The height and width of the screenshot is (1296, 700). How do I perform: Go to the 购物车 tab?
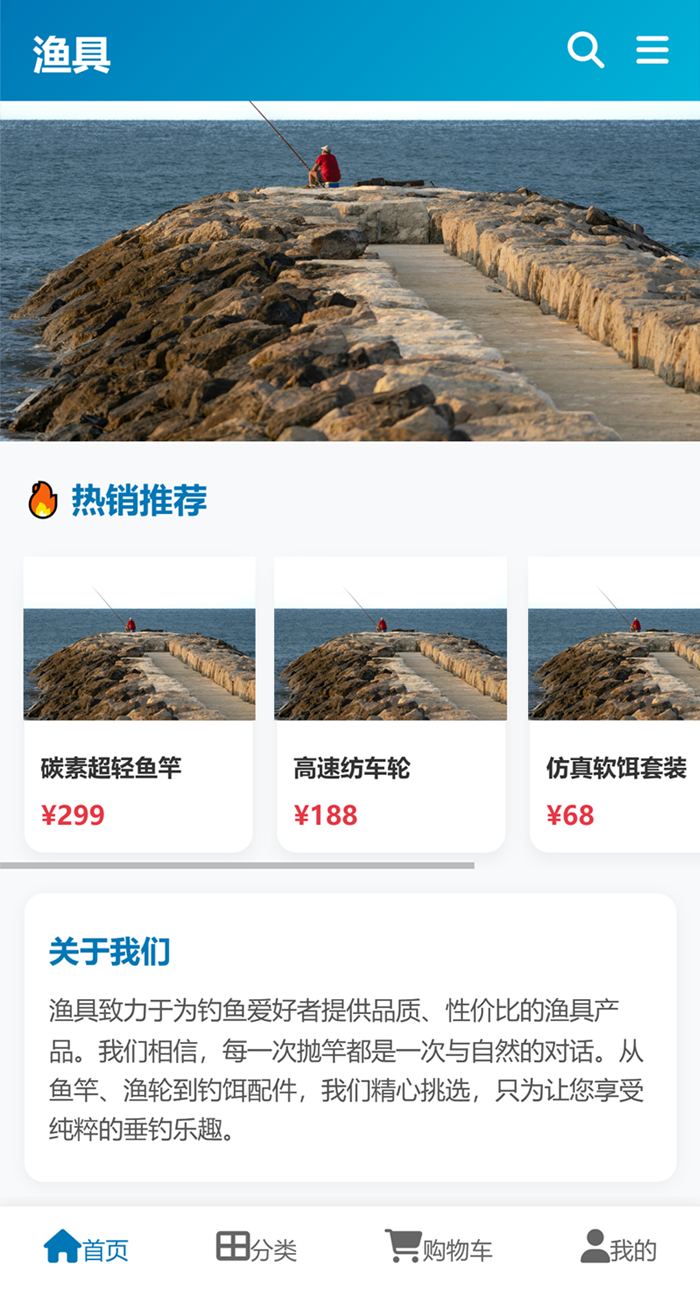[x=439, y=1248]
